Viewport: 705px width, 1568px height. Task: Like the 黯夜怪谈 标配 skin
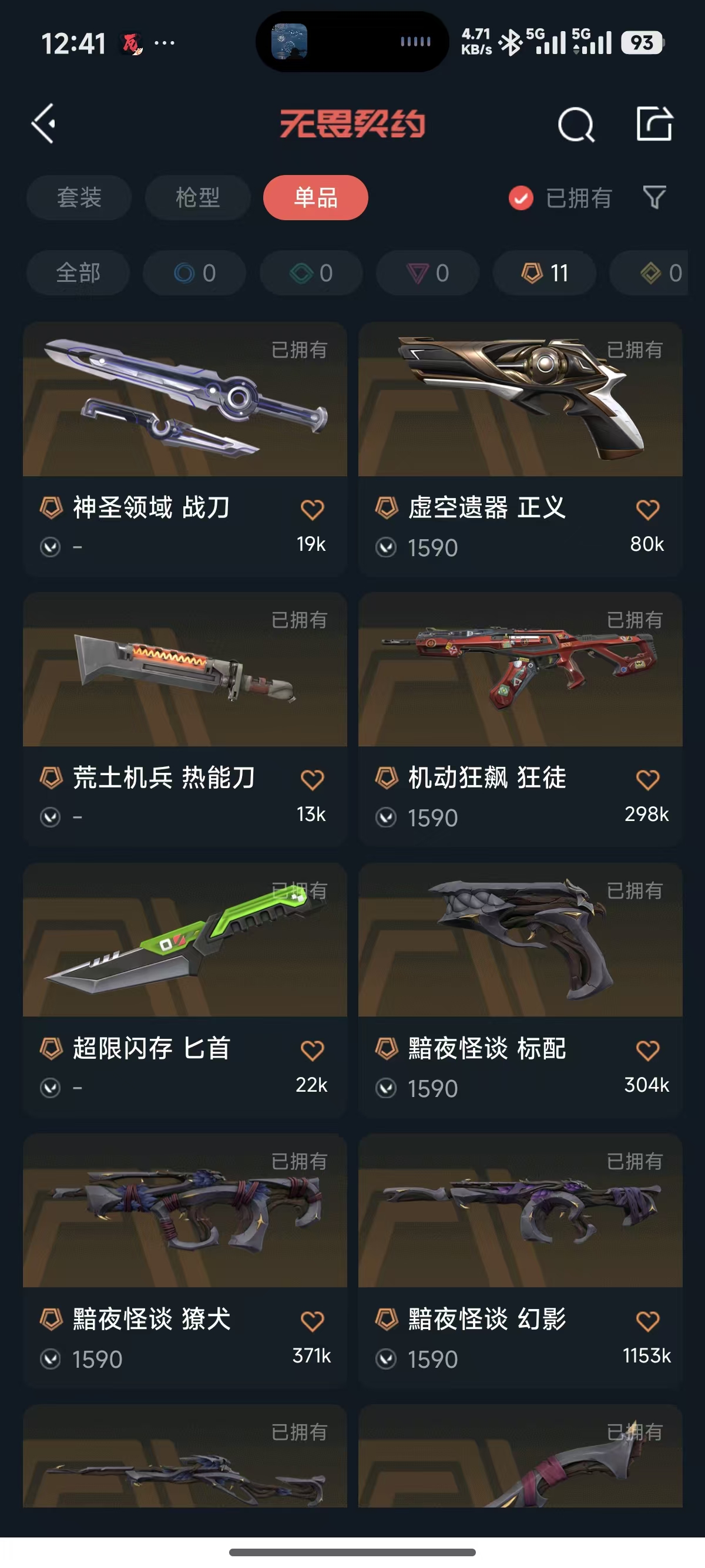647,1050
